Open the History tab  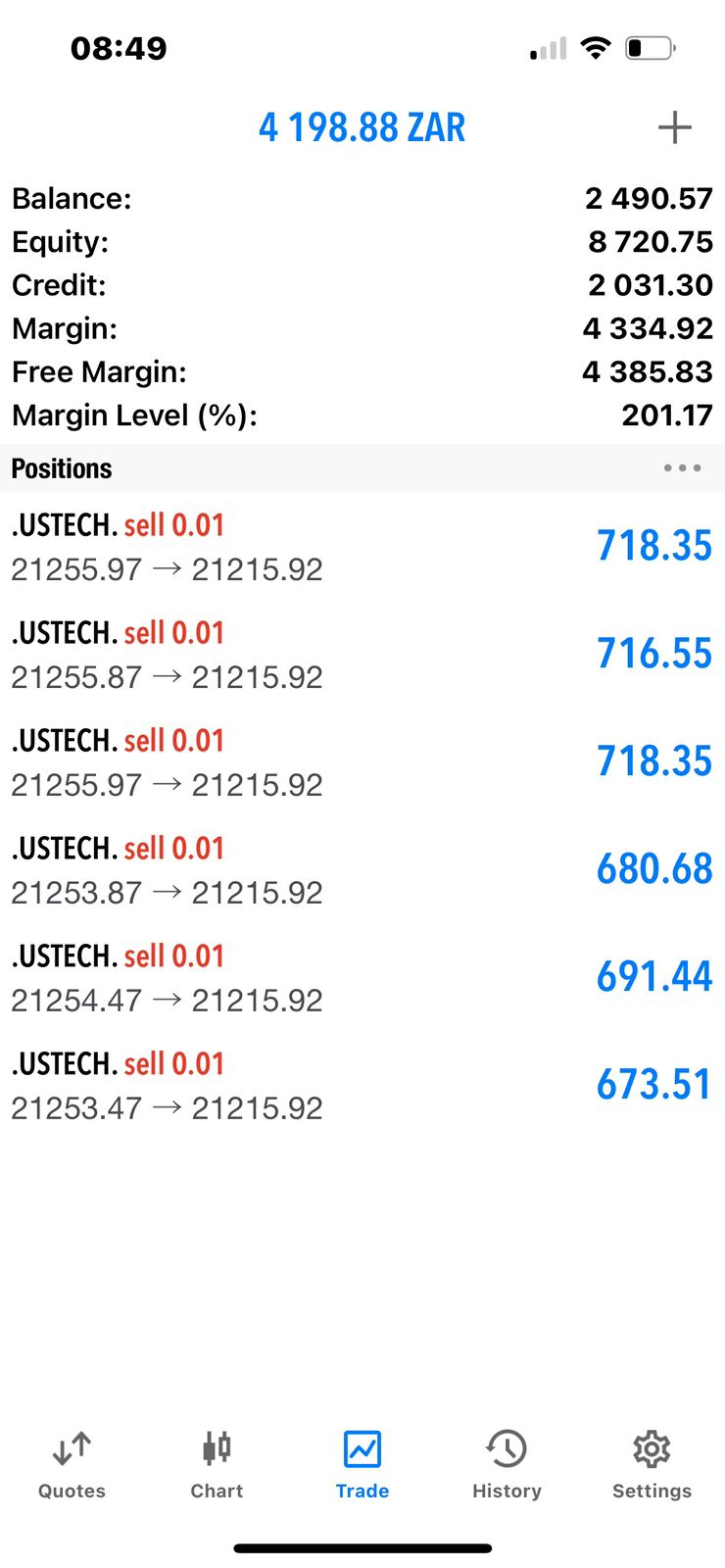tap(507, 1465)
